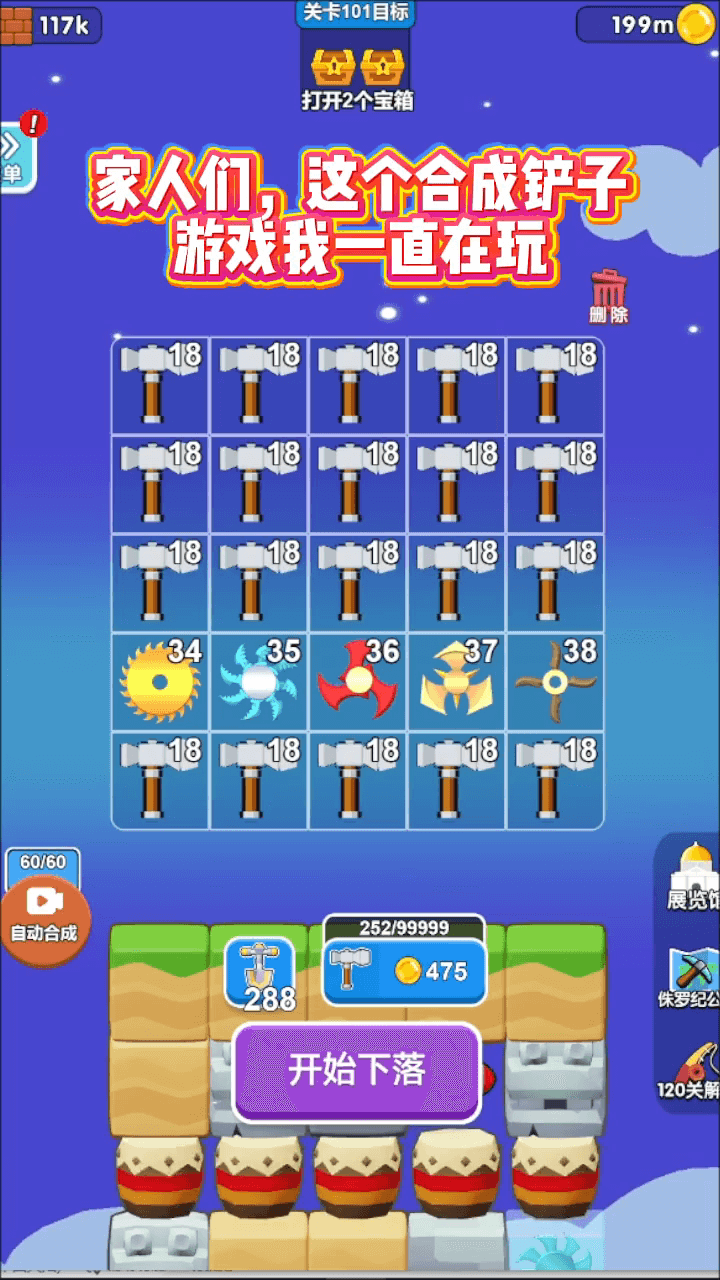The image size is (720, 1280).
Task: Open the 展览馆 exhibition hall
Action: tap(694, 876)
